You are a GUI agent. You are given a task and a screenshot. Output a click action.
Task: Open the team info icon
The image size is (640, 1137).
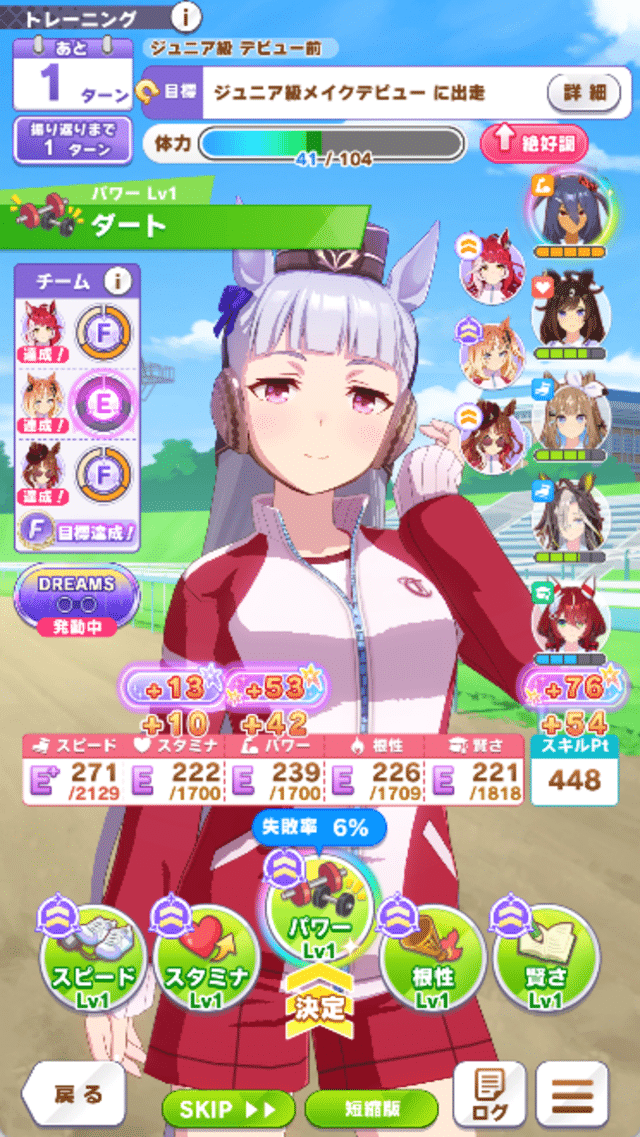(x=118, y=282)
